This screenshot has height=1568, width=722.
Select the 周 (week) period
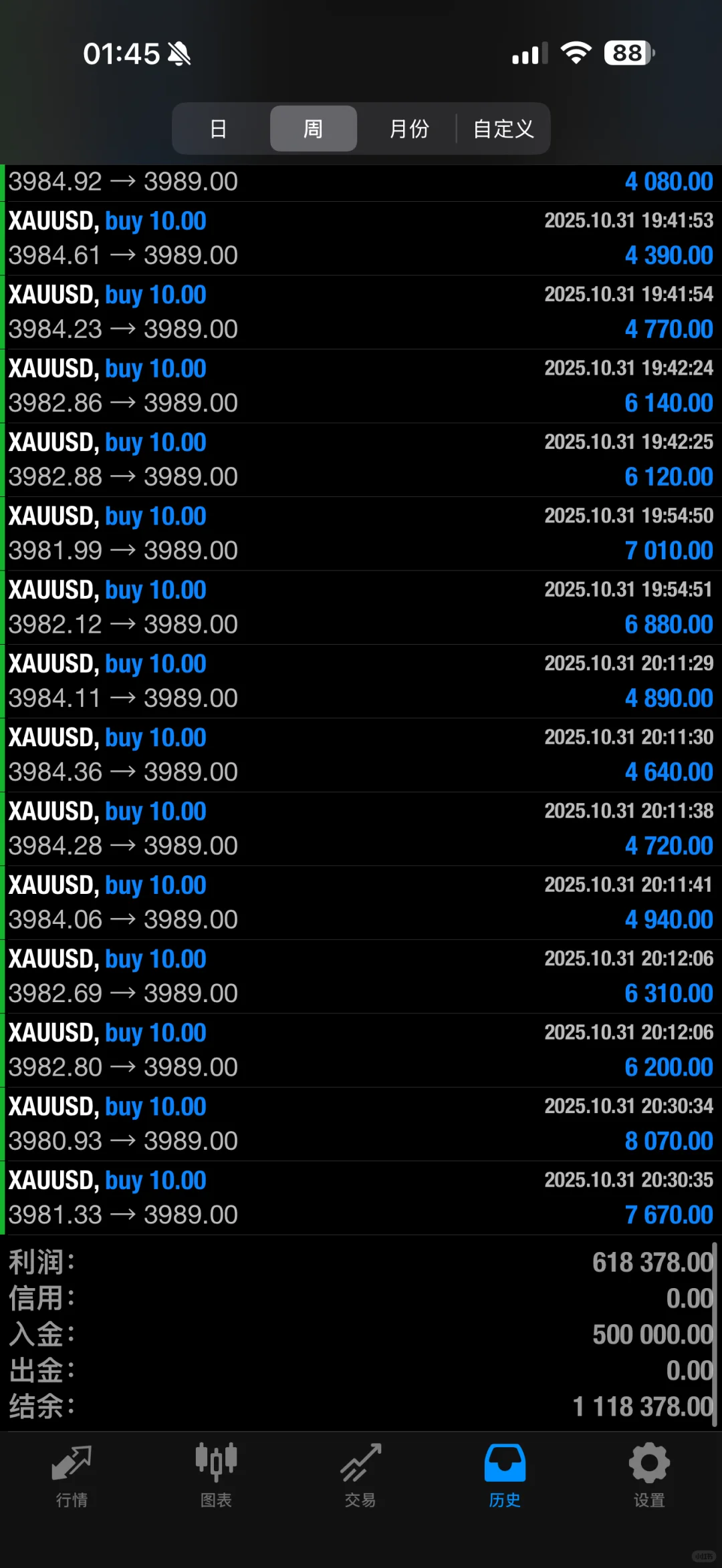click(313, 128)
